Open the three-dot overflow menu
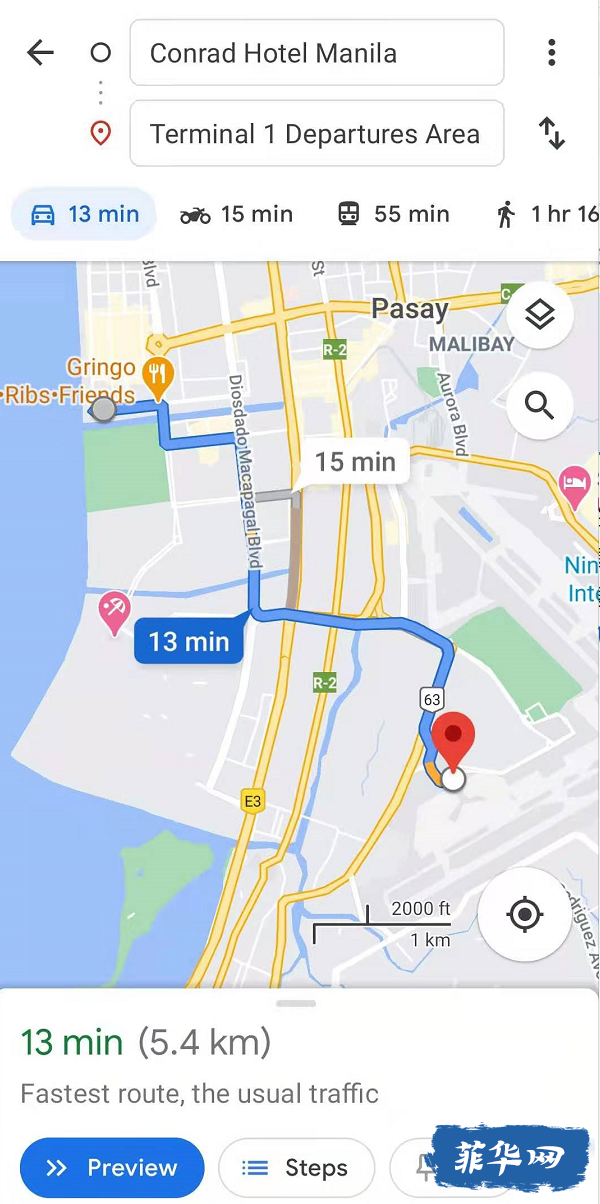 [551, 53]
